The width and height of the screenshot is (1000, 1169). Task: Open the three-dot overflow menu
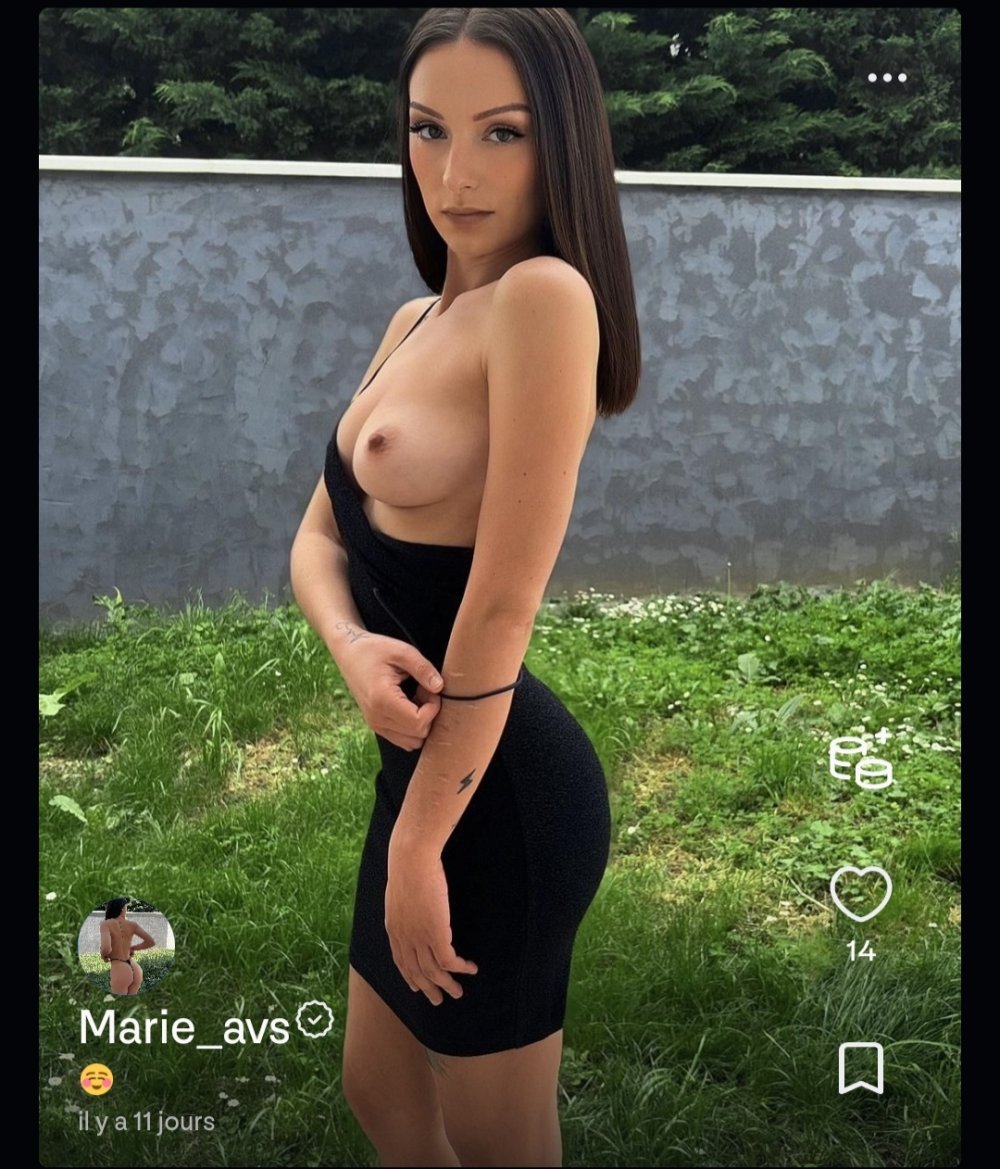[x=887, y=78]
